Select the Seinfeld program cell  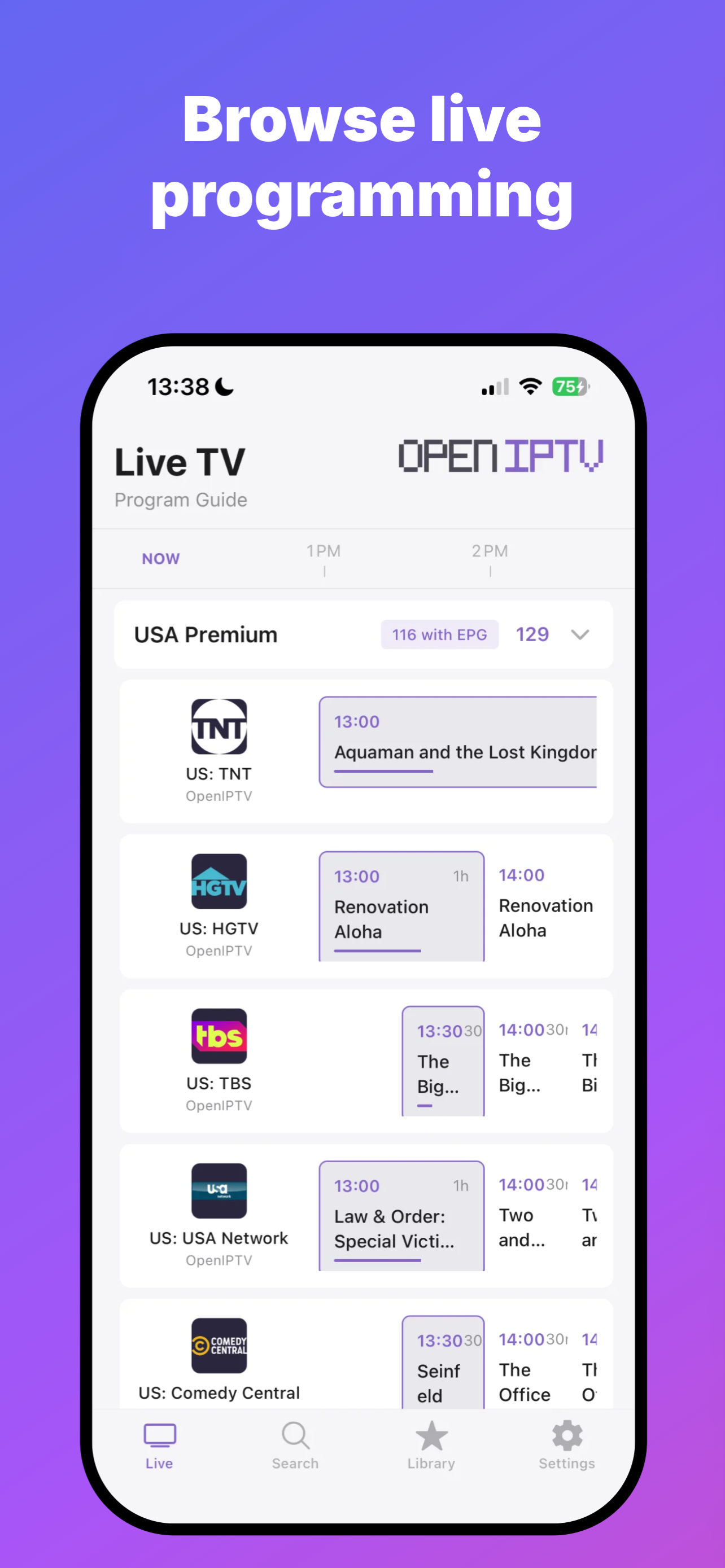[x=443, y=1364]
